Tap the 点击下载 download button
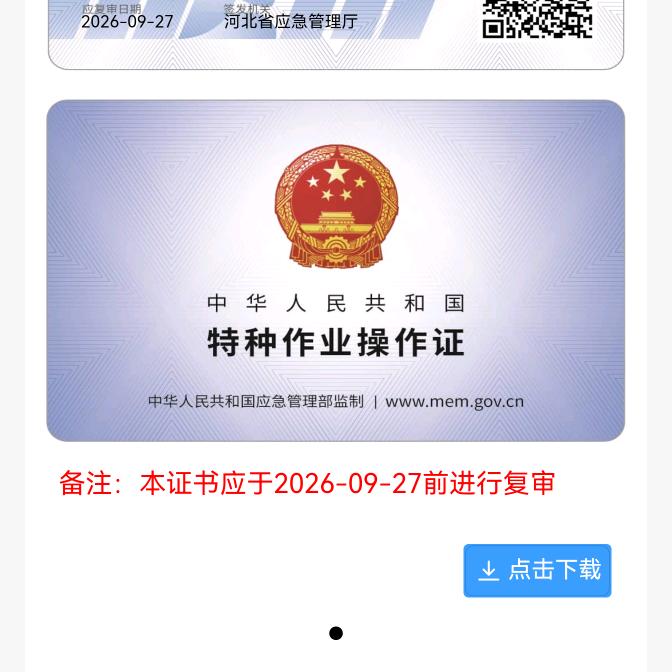 [537, 570]
